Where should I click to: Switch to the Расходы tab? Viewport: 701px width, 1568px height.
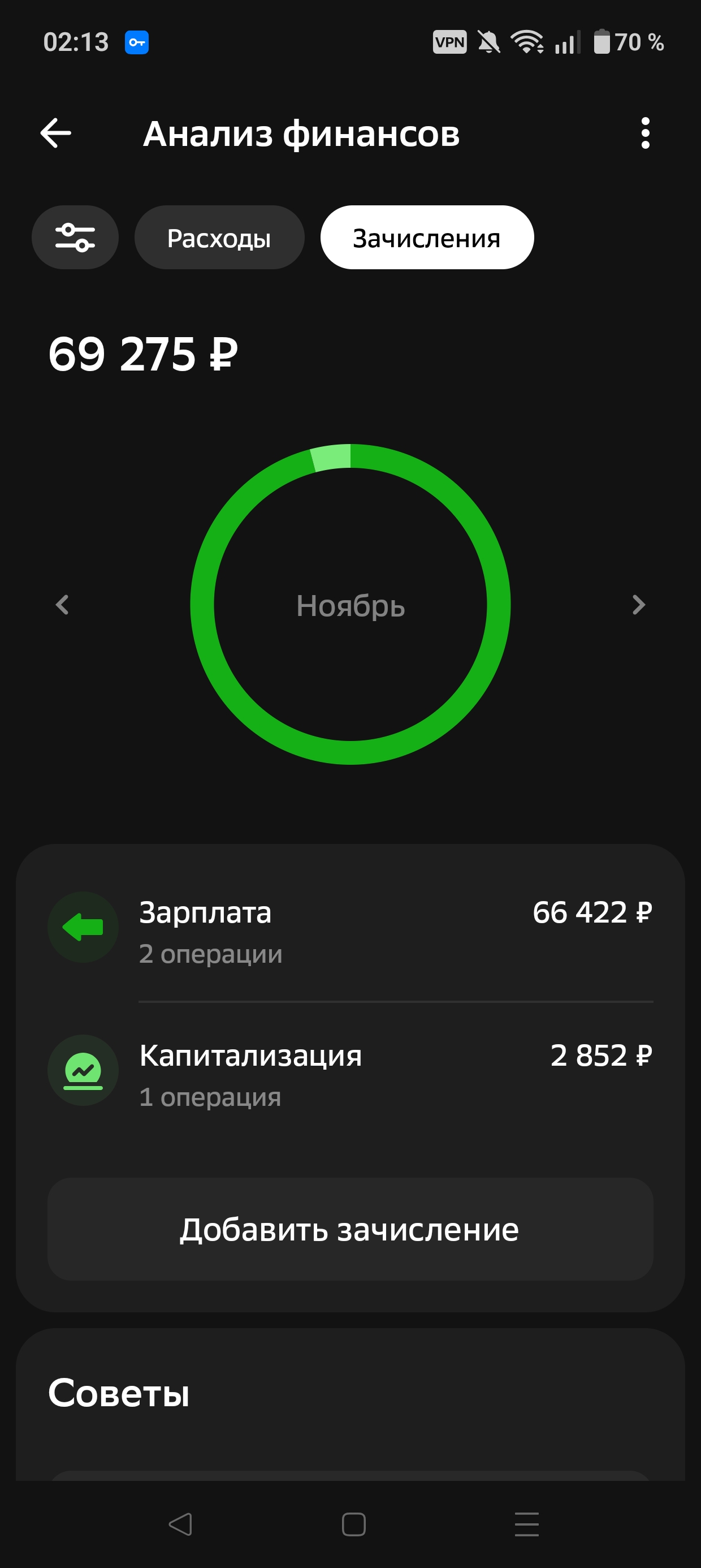click(219, 238)
